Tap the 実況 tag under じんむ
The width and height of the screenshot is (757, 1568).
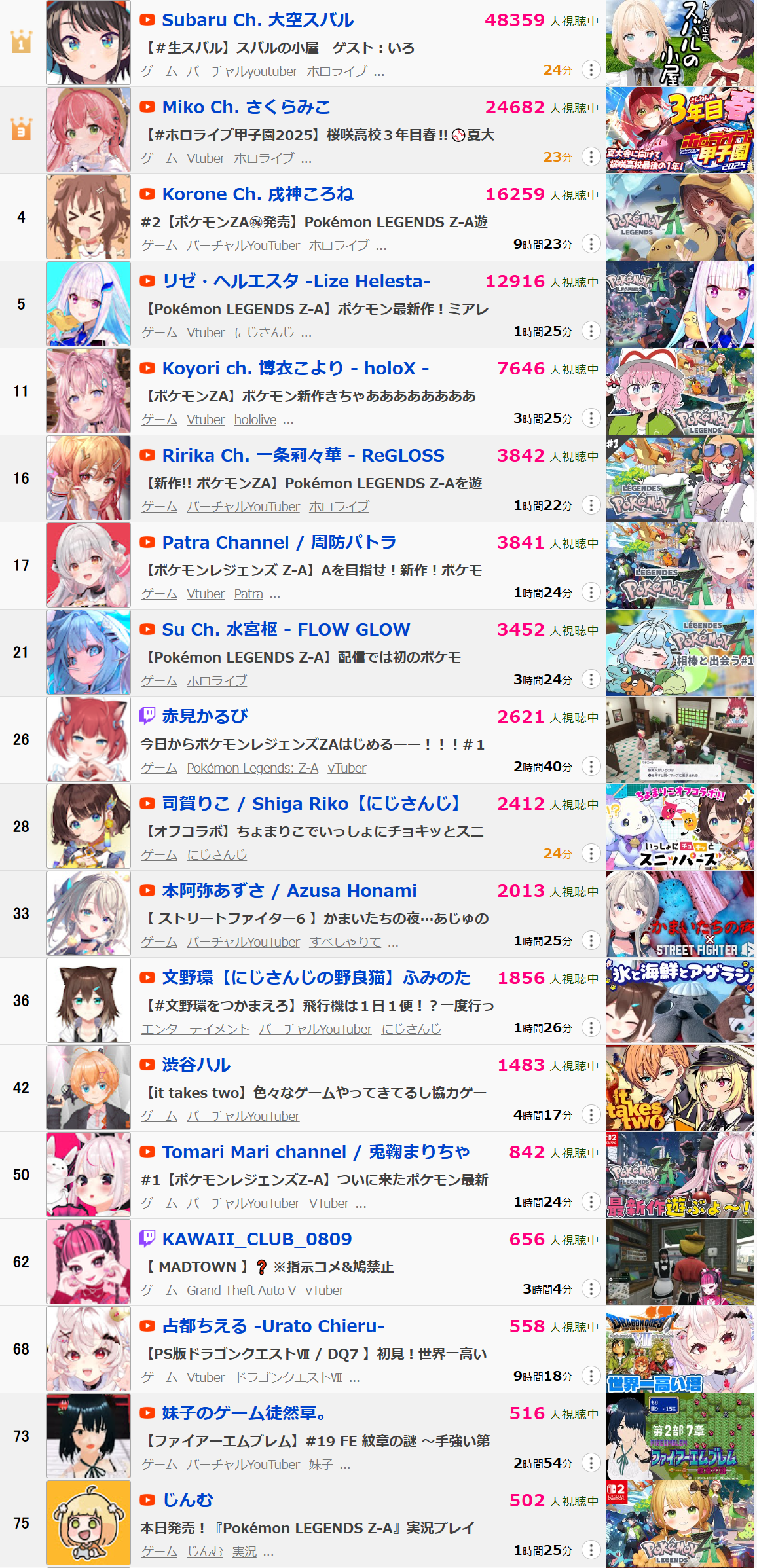pyautogui.click(x=244, y=1552)
